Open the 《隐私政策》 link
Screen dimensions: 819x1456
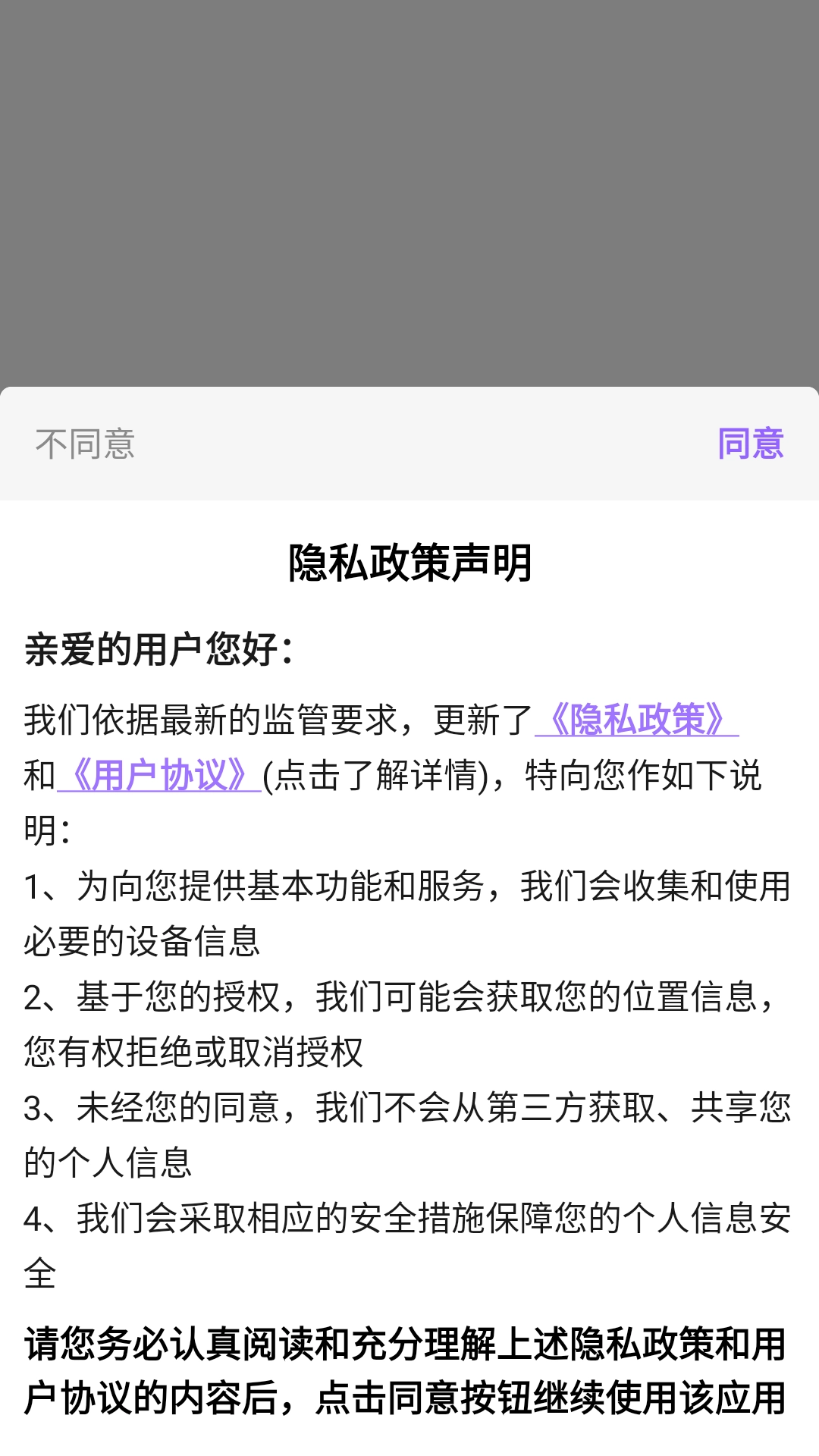tap(636, 720)
